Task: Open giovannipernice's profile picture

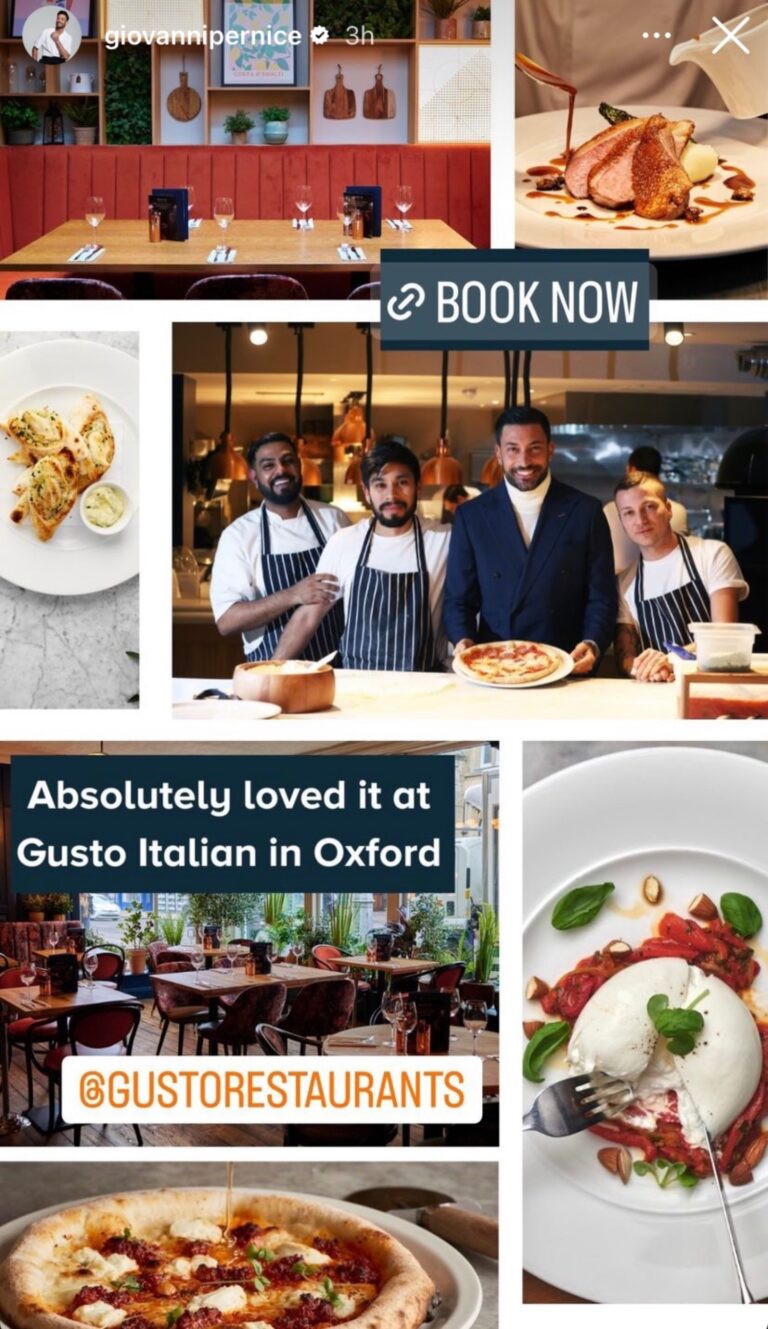Action: click(x=51, y=36)
